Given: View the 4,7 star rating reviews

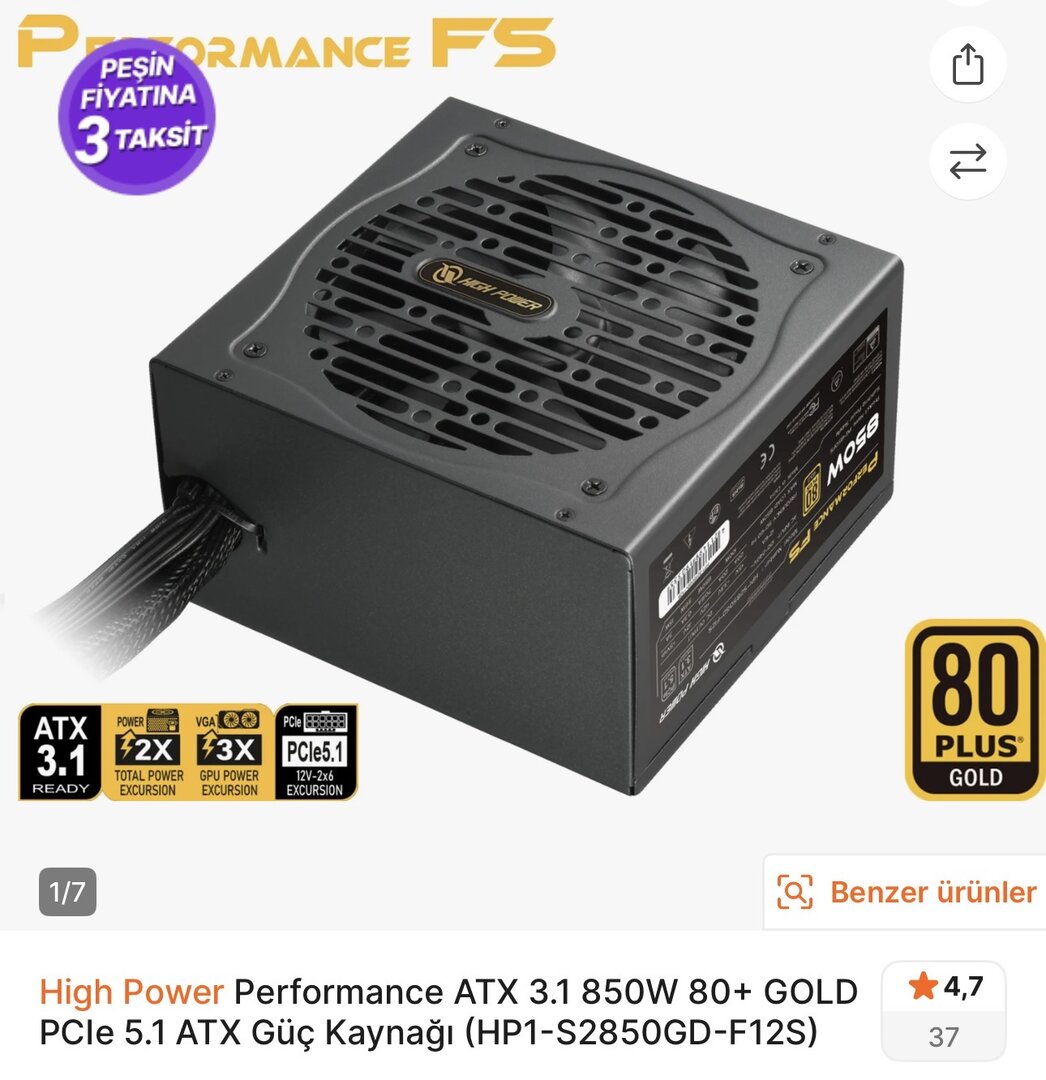Looking at the screenshot, I should (943, 1010).
